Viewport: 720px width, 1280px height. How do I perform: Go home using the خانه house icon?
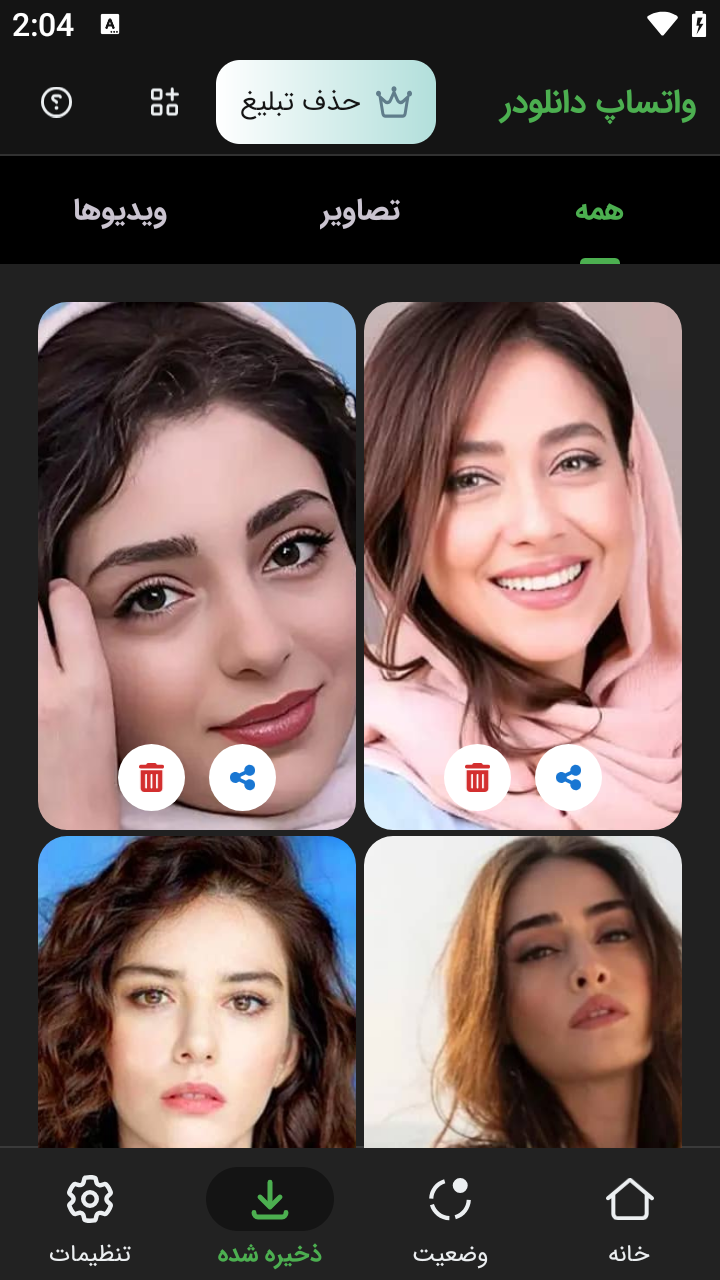point(629,1198)
